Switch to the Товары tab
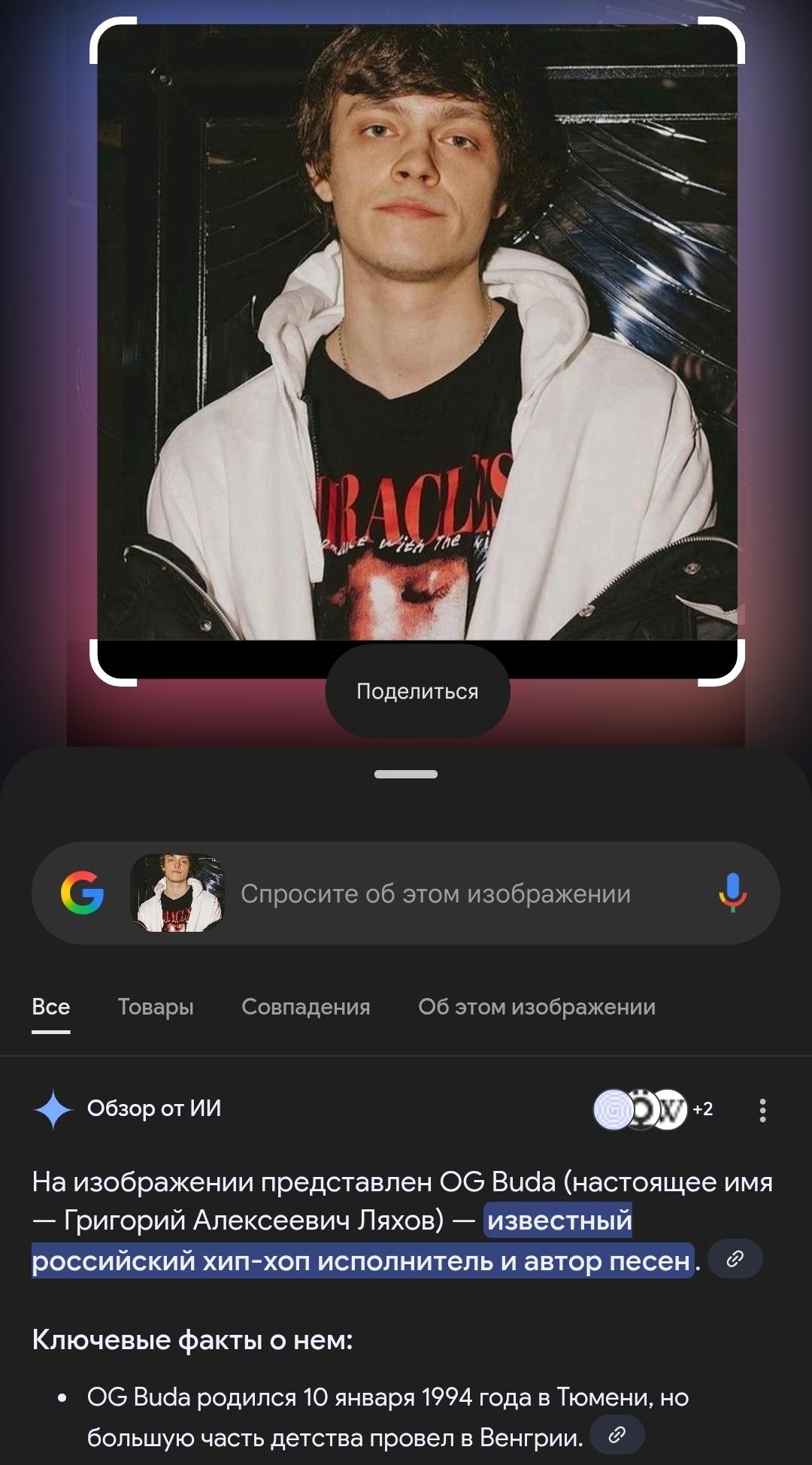This screenshot has height=1465, width=812. pyautogui.click(x=156, y=1007)
